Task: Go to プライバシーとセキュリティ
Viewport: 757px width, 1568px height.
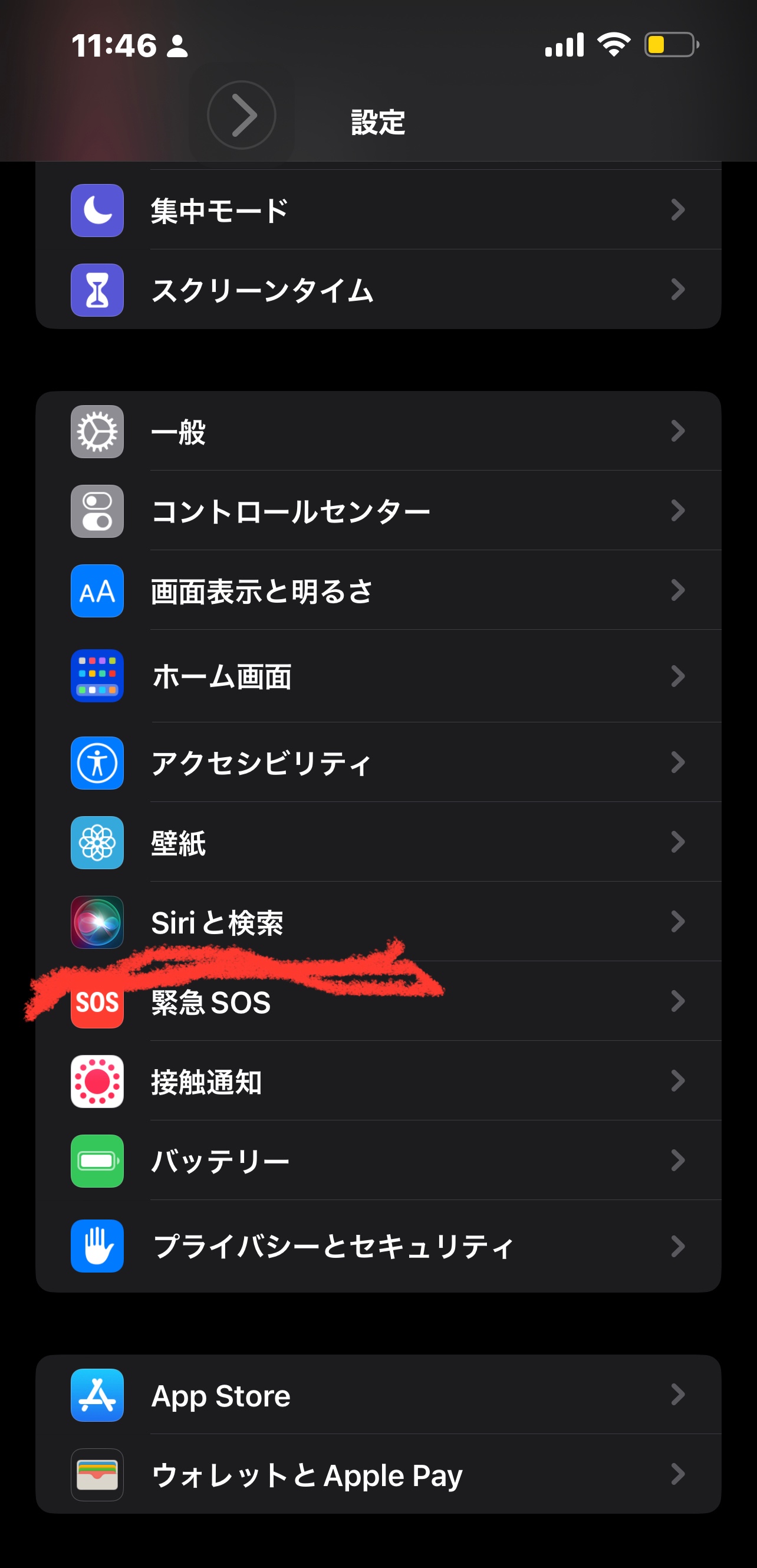Action: [377, 1246]
